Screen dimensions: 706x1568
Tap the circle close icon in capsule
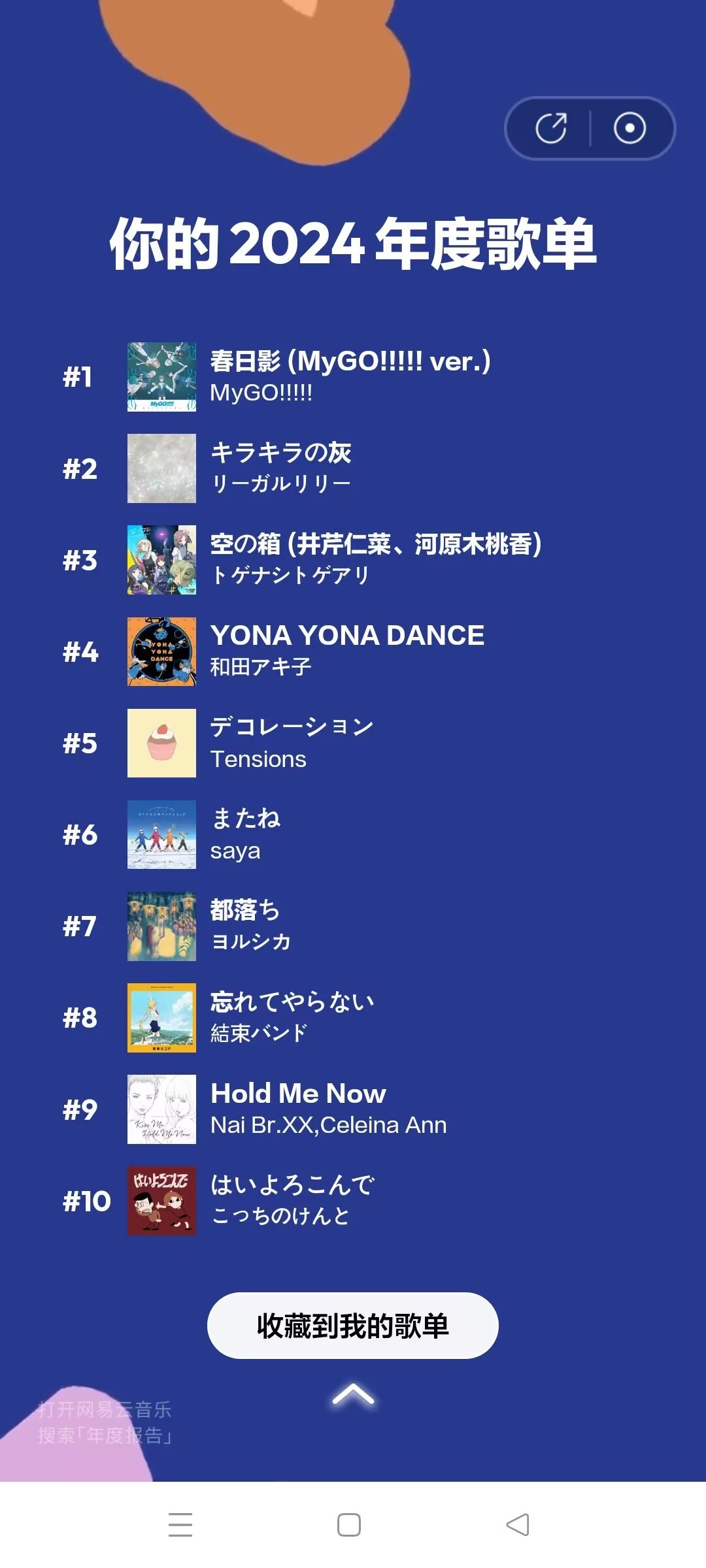click(x=630, y=128)
